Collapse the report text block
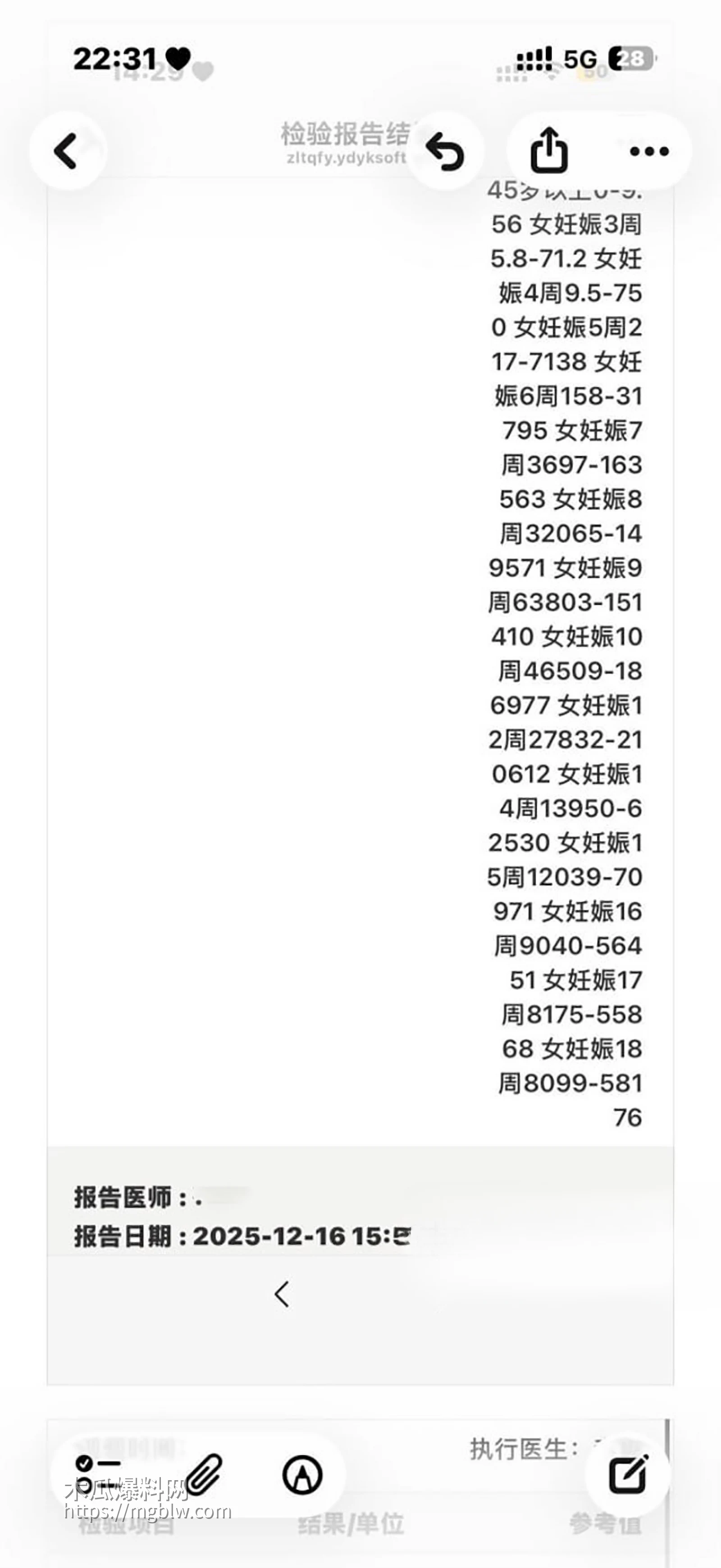The image size is (721, 1568). [566, 670]
